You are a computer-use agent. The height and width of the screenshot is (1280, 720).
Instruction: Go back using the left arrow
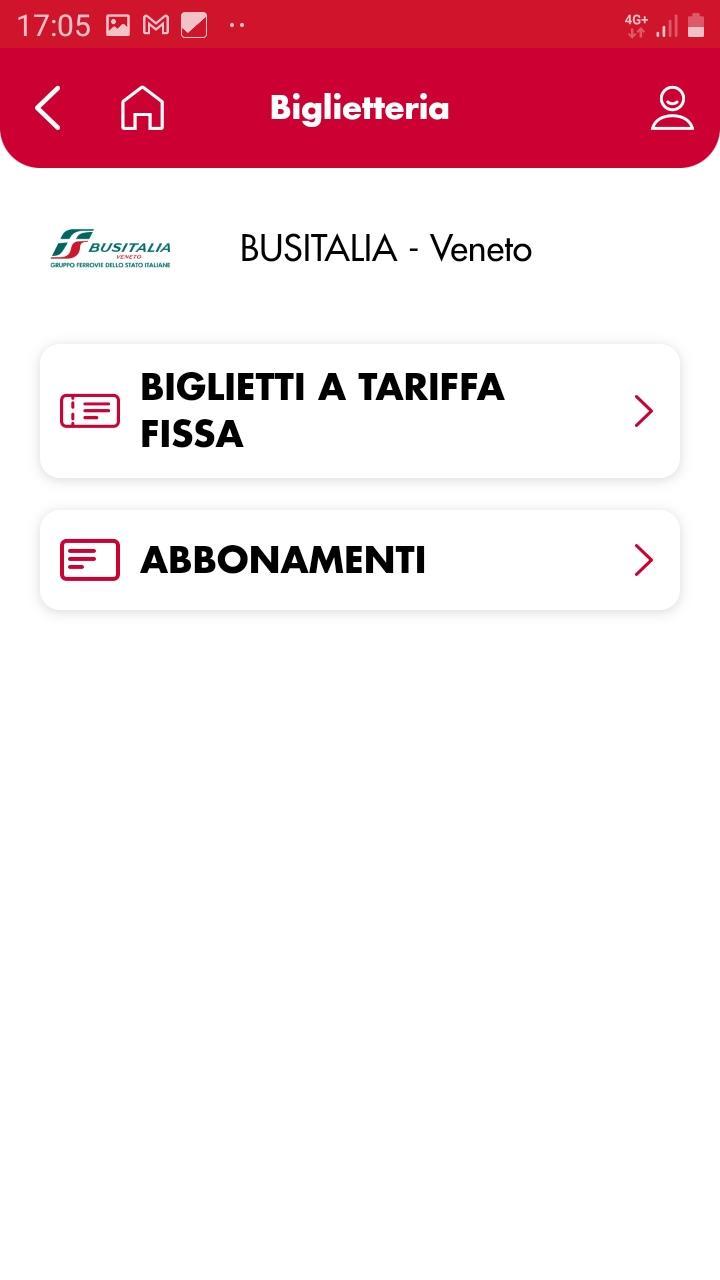(x=46, y=107)
